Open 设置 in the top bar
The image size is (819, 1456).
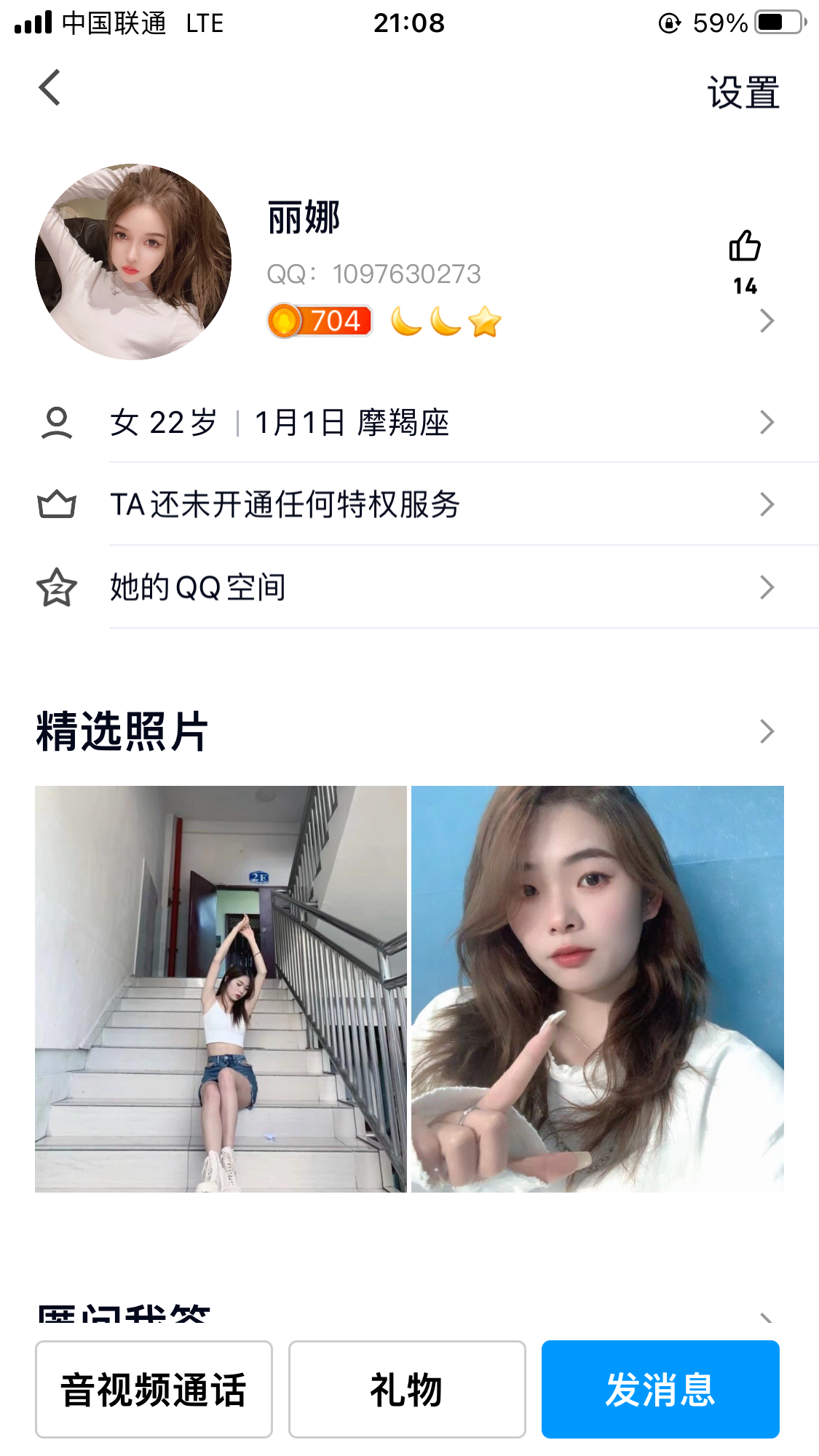(x=743, y=92)
